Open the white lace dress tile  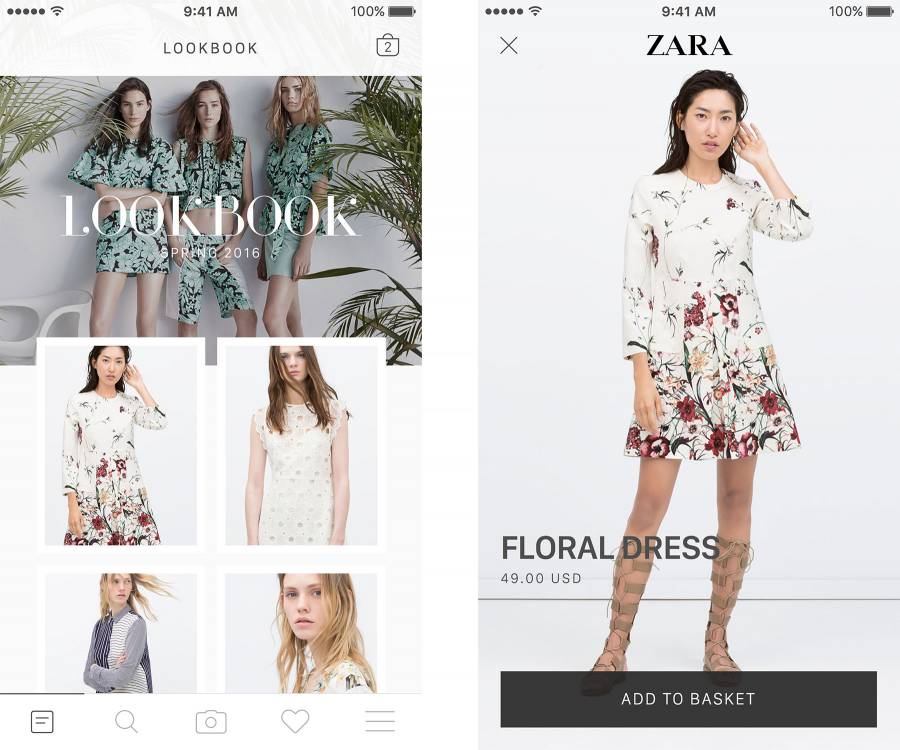(301, 445)
